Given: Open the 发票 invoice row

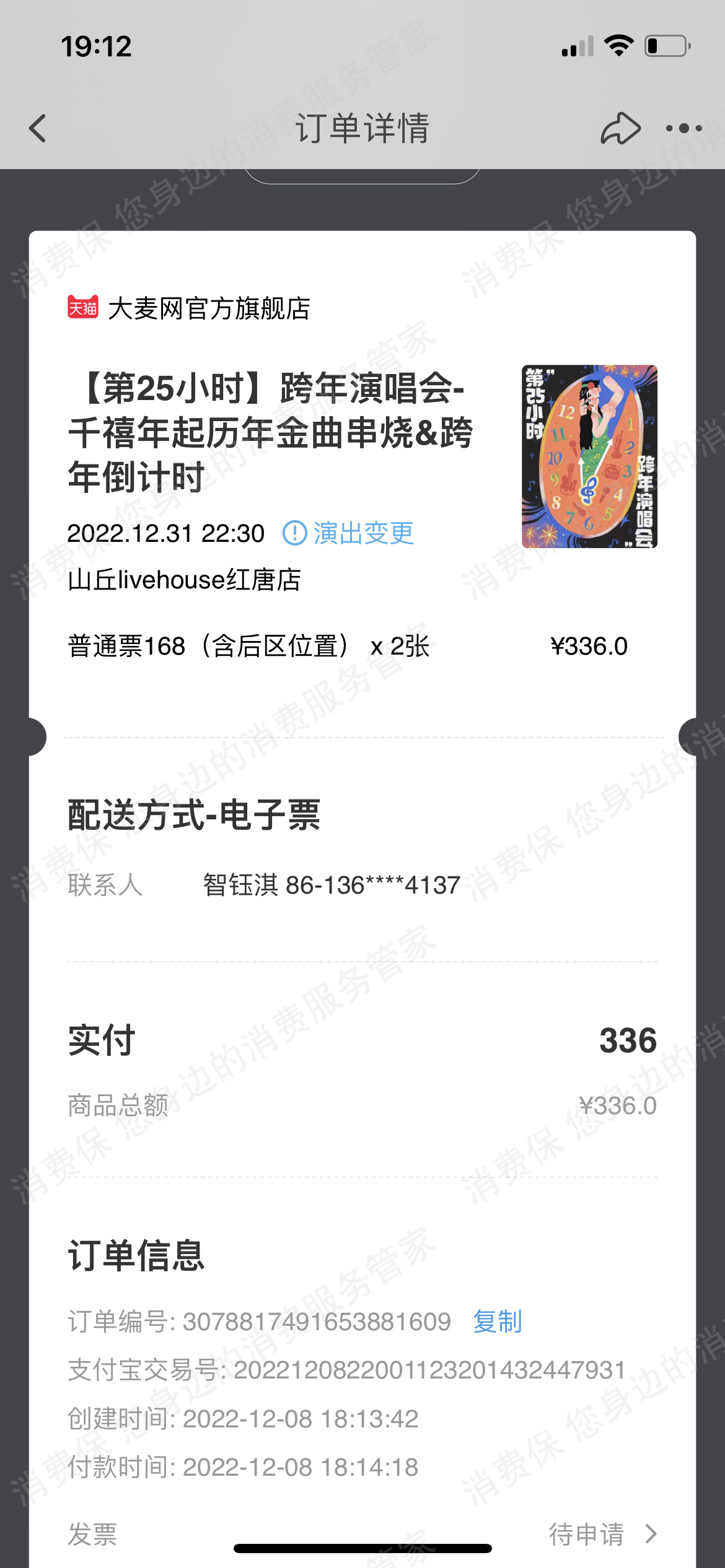Looking at the screenshot, I should [362, 1533].
